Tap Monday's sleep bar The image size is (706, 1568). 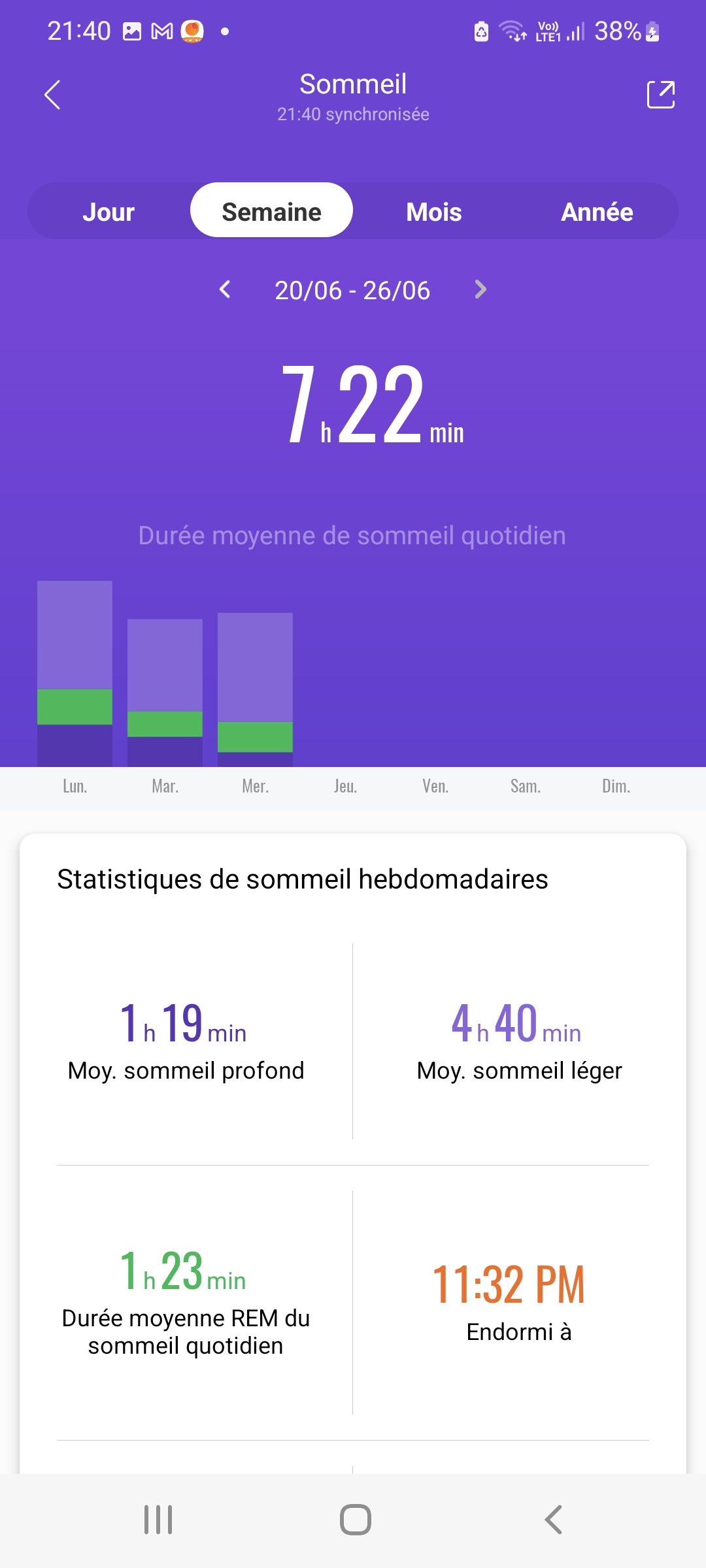point(75,673)
